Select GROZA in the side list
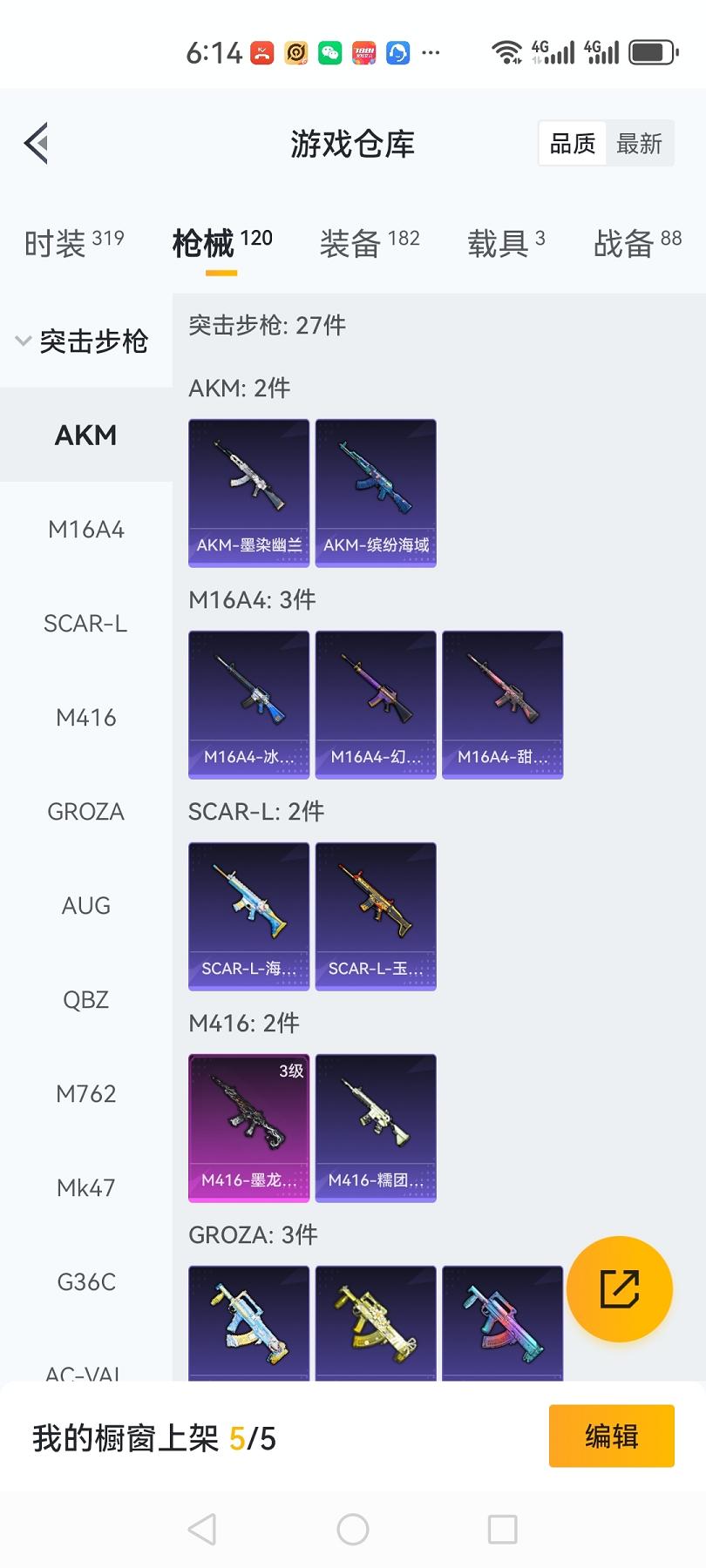Screen dimensions: 706x1568 click(x=85, y=812)
